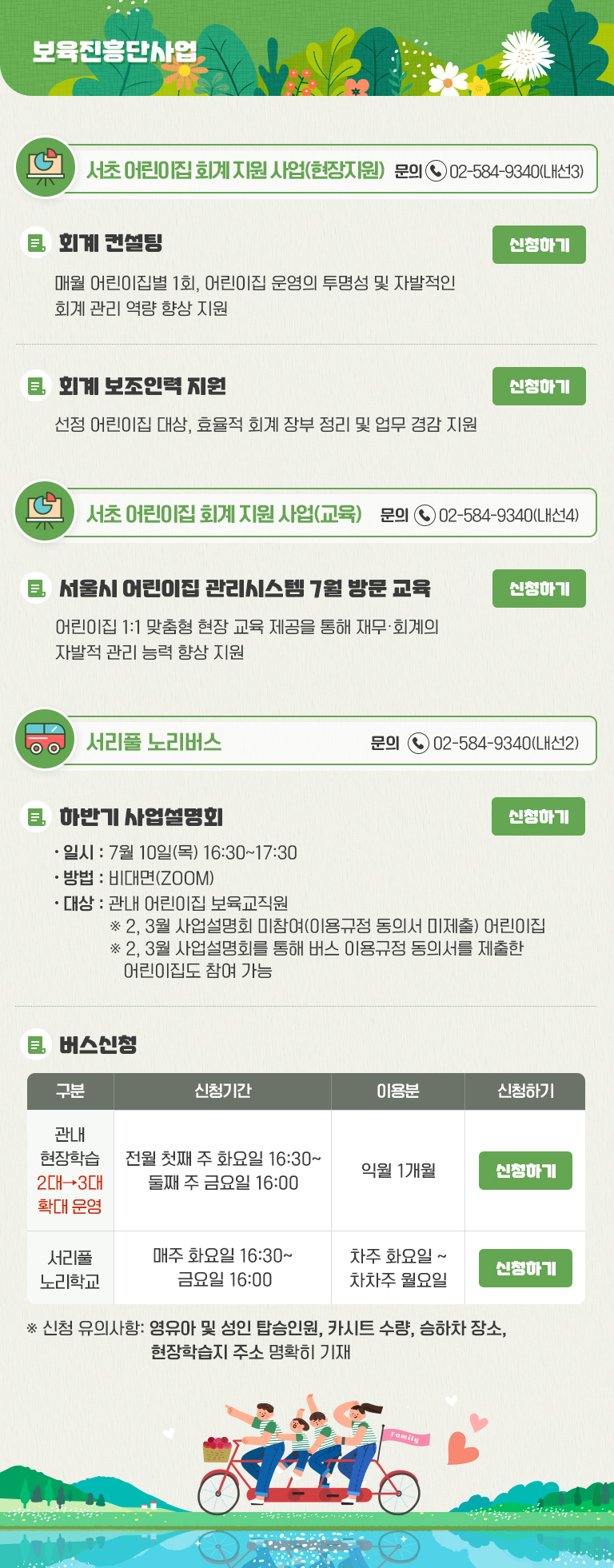Open 신청하기 for 7월 방문 교육
This screenshot has height=1568, width=614.
(539, 588)
